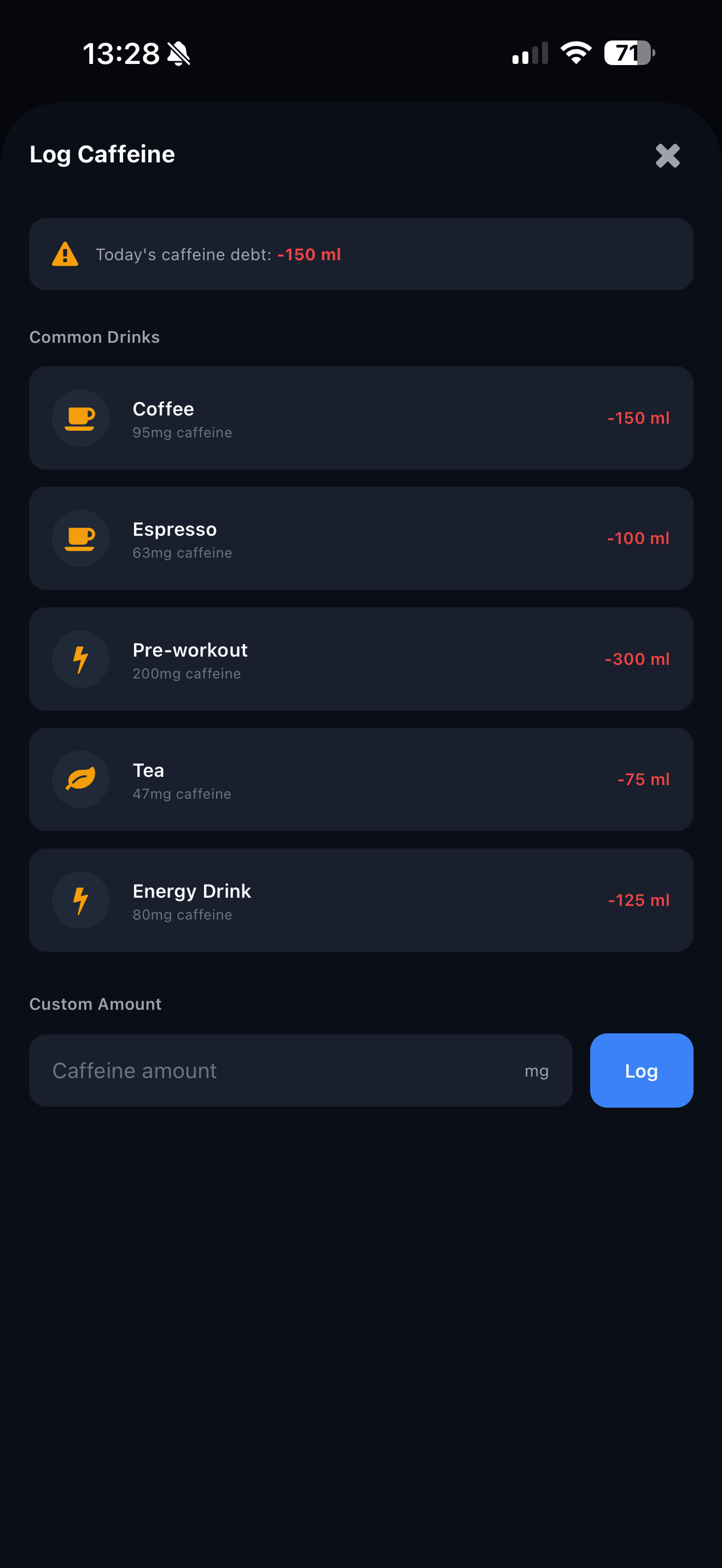Select the Tea leaf icon

[x=80, y=779]
